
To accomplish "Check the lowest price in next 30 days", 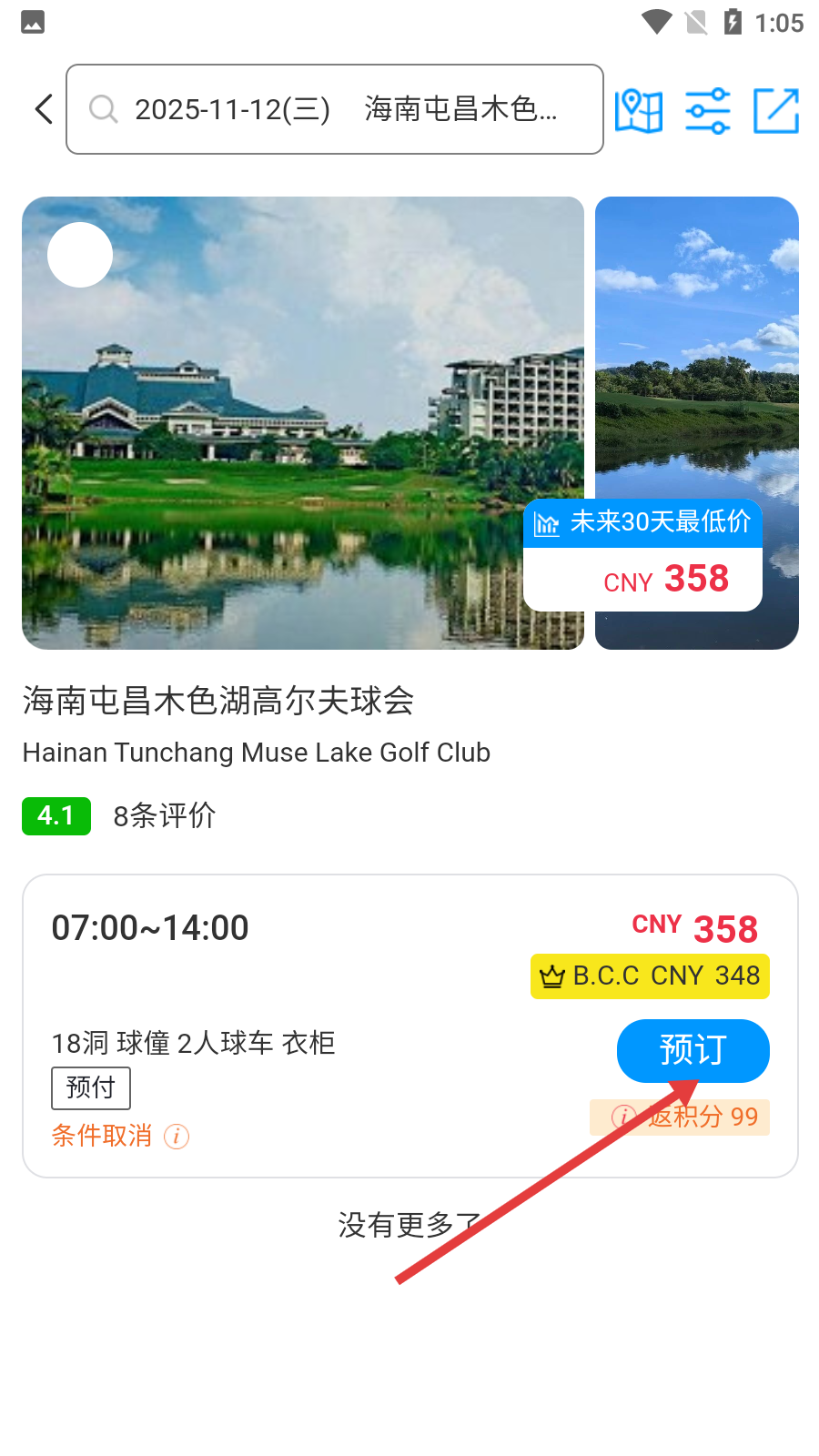I will [x=642, y=556].
